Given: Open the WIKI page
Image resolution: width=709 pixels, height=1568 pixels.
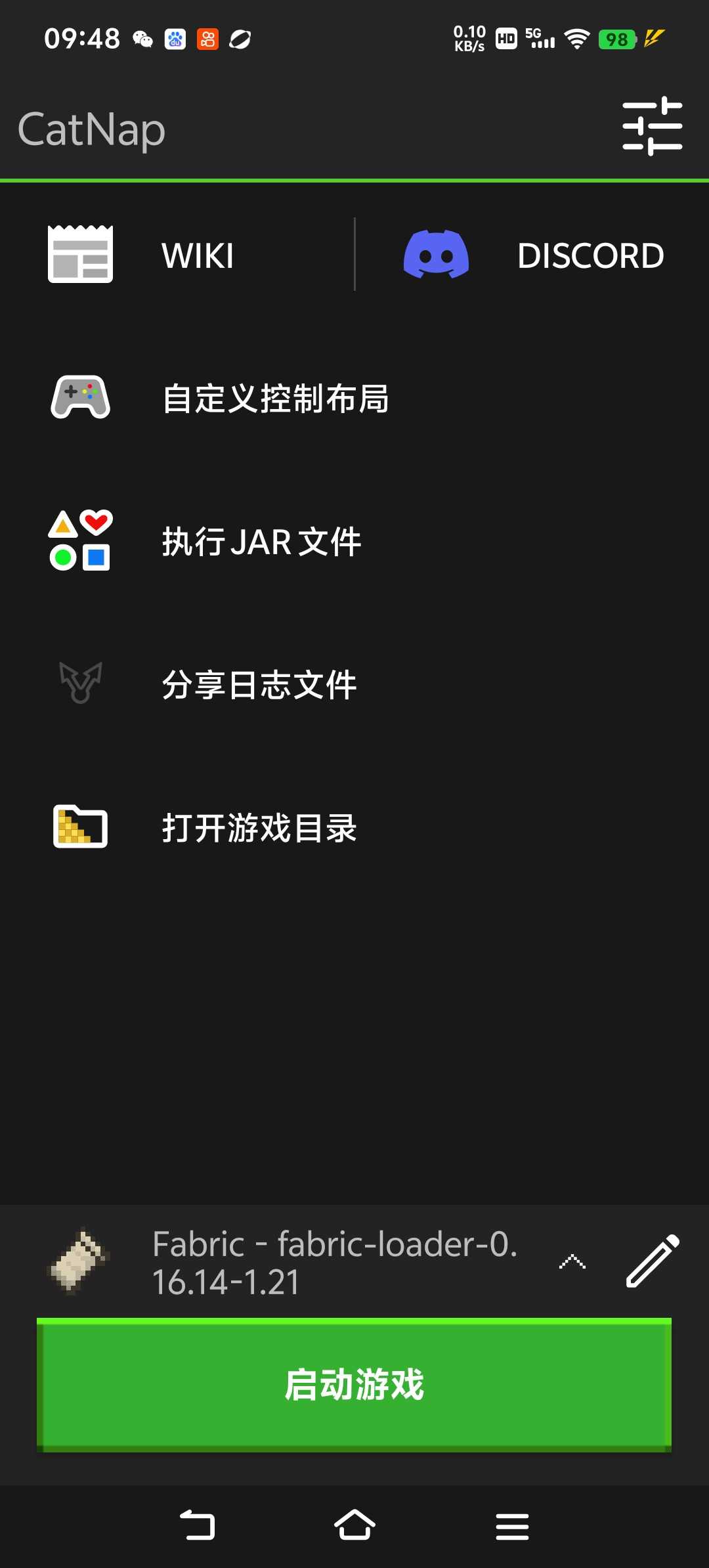Looking at the screenshot, I should (x=177, y=255).
